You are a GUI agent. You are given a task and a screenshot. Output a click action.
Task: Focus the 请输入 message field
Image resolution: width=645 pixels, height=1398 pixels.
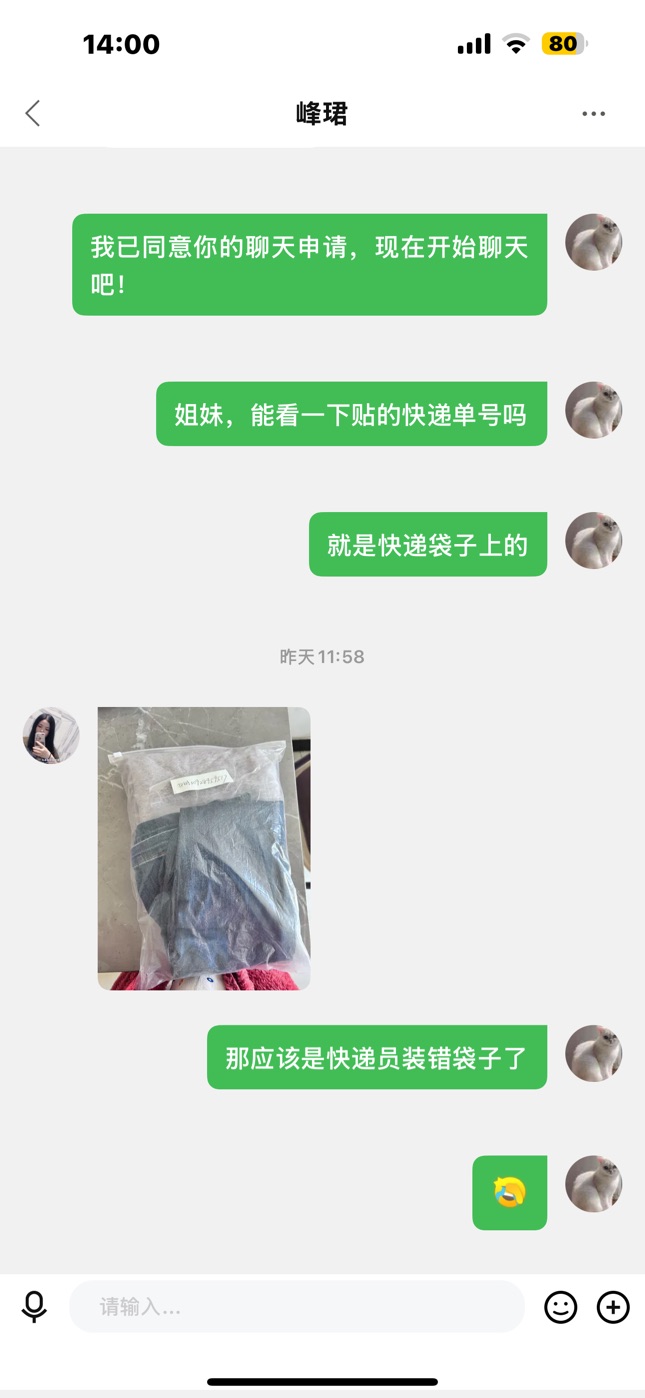(x=297, y=1307)
